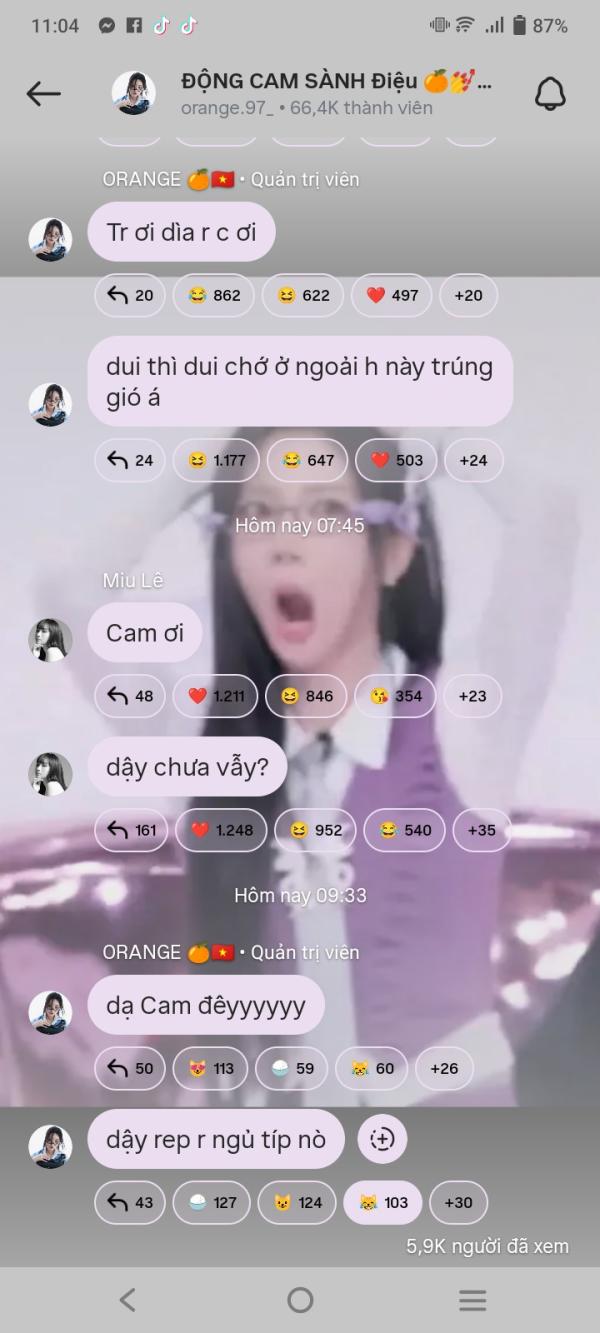Tap the system home button
600x1333 pixels.
[300, 1300]
